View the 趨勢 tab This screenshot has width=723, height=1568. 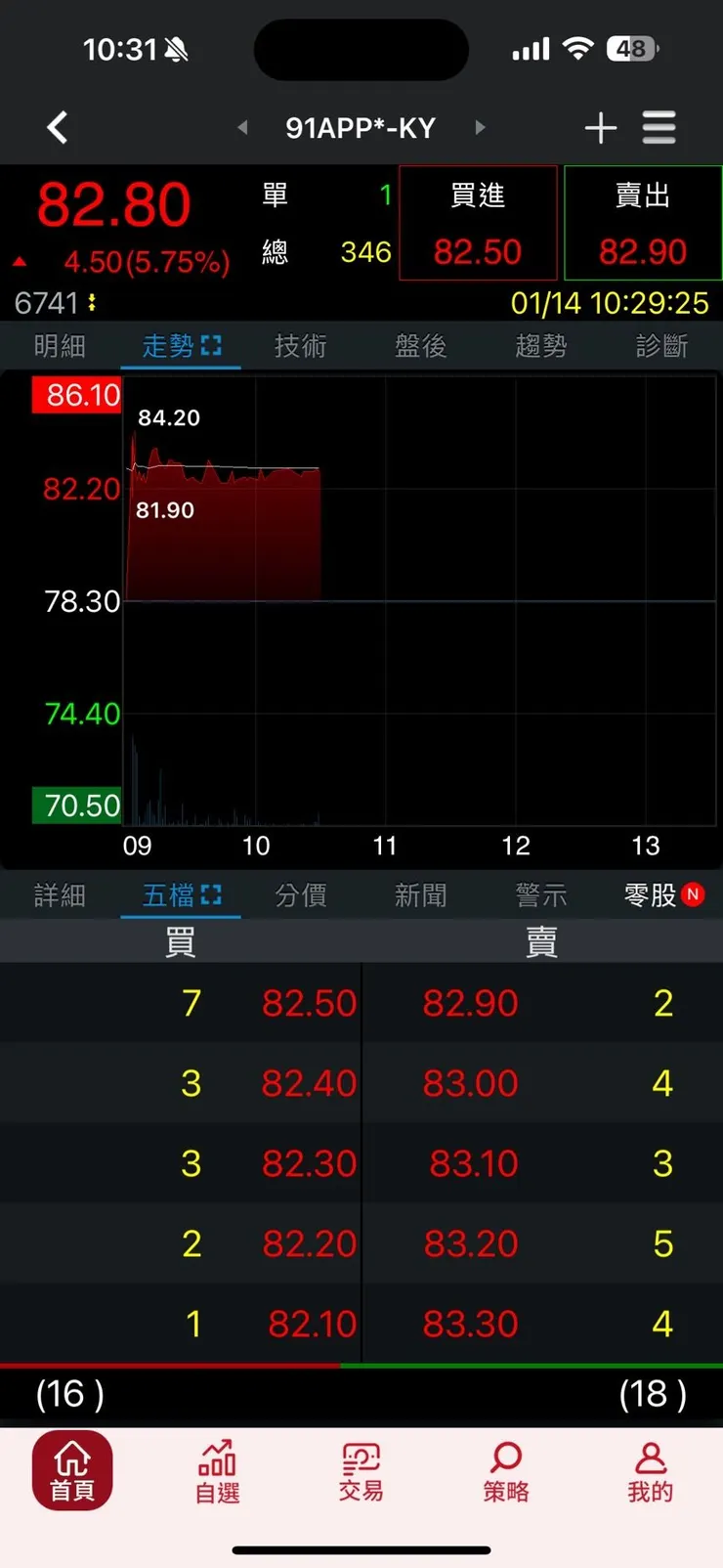(x=541, y=346)
